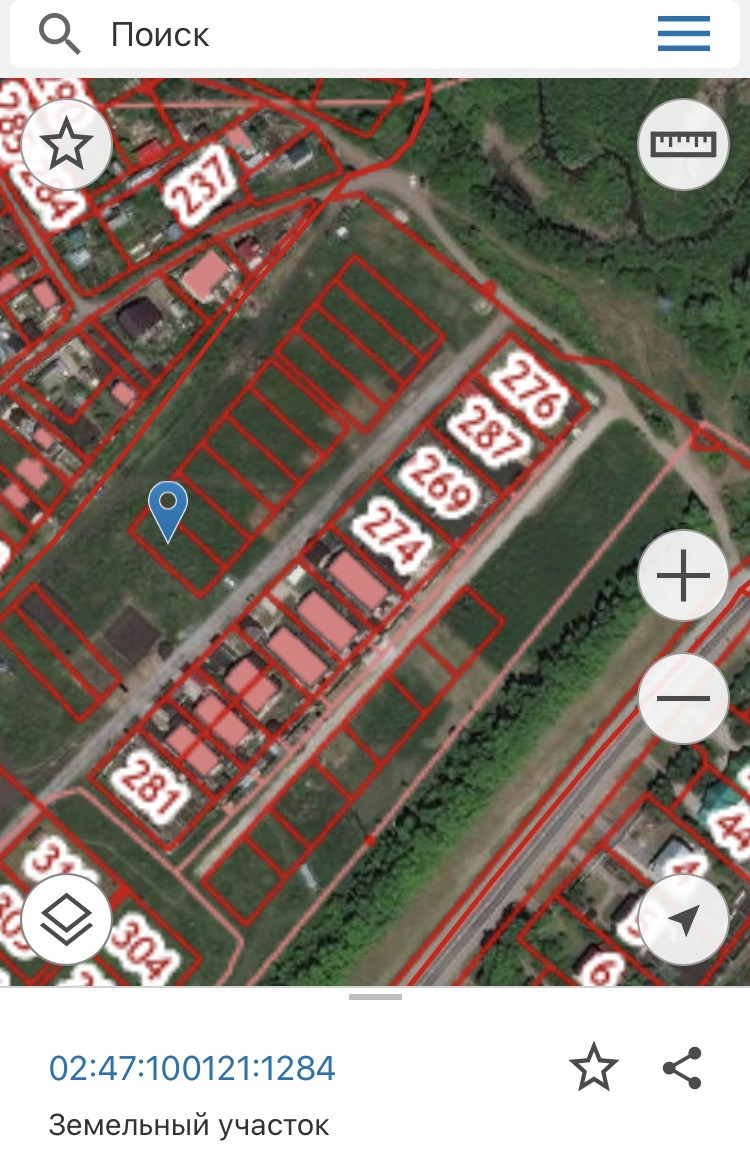Zoom in with the plus button
This screenshot has width=750, height=1153.
[x=683, y=577]
